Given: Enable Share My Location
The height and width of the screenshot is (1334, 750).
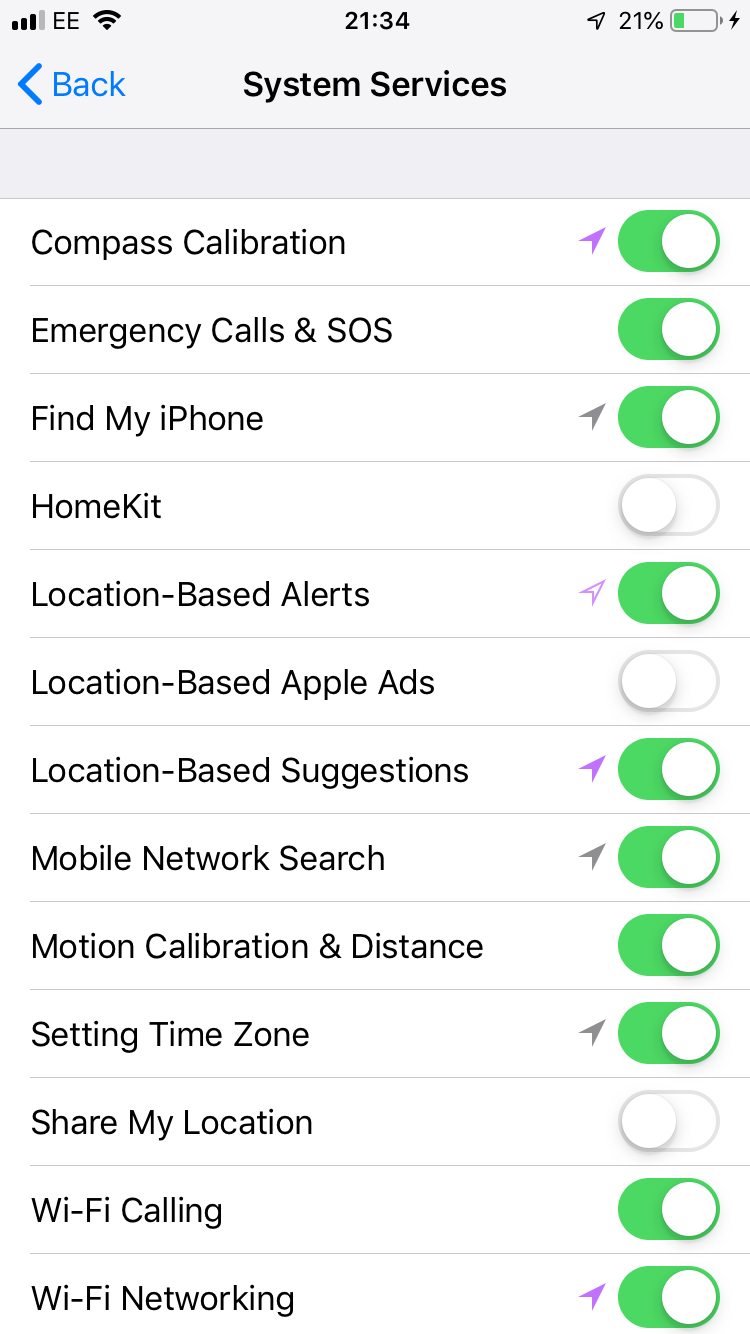Looking at the screenshot, I should [x=668, y=1121].
